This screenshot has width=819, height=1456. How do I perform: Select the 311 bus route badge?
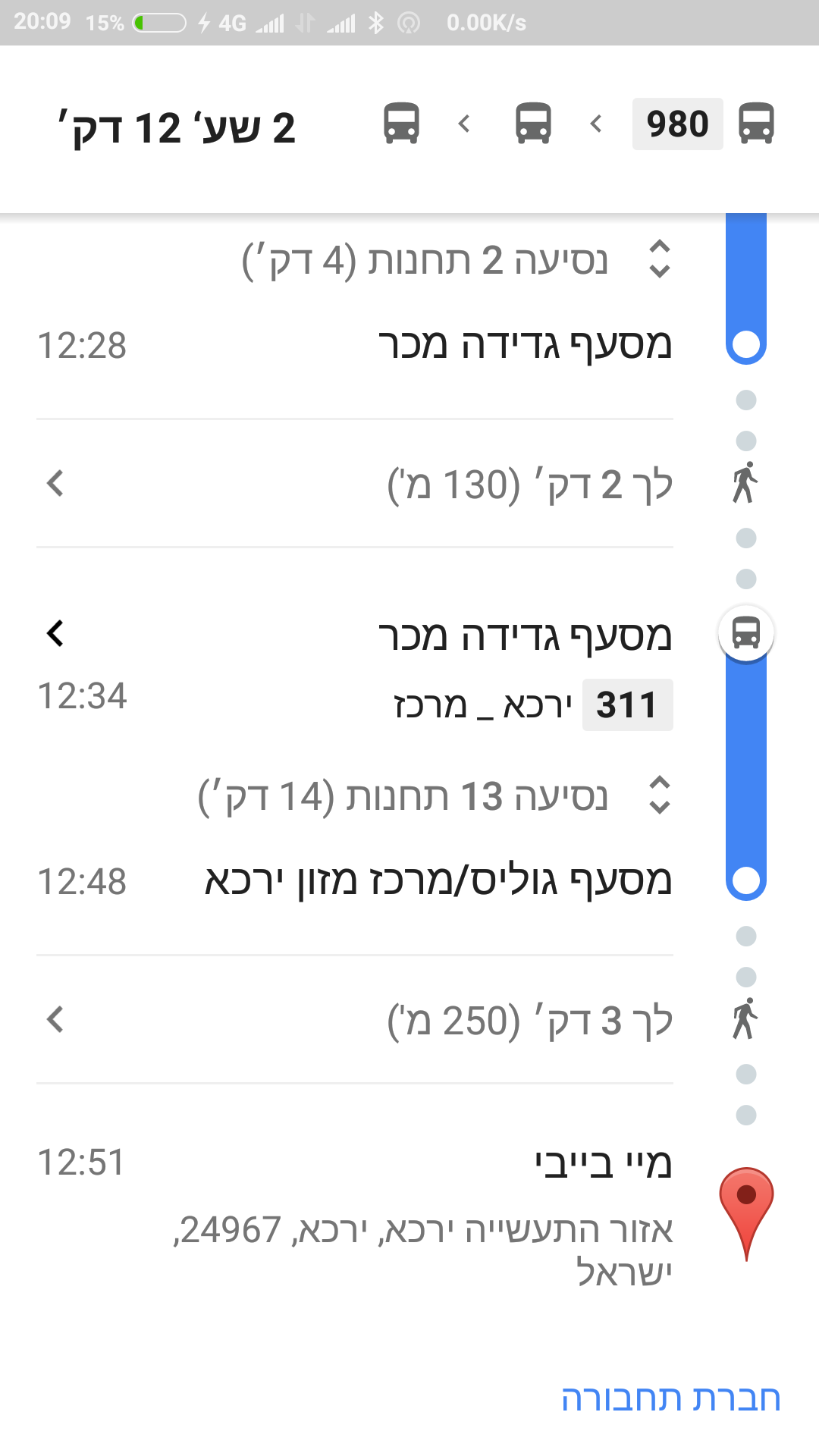pos(627,704)
